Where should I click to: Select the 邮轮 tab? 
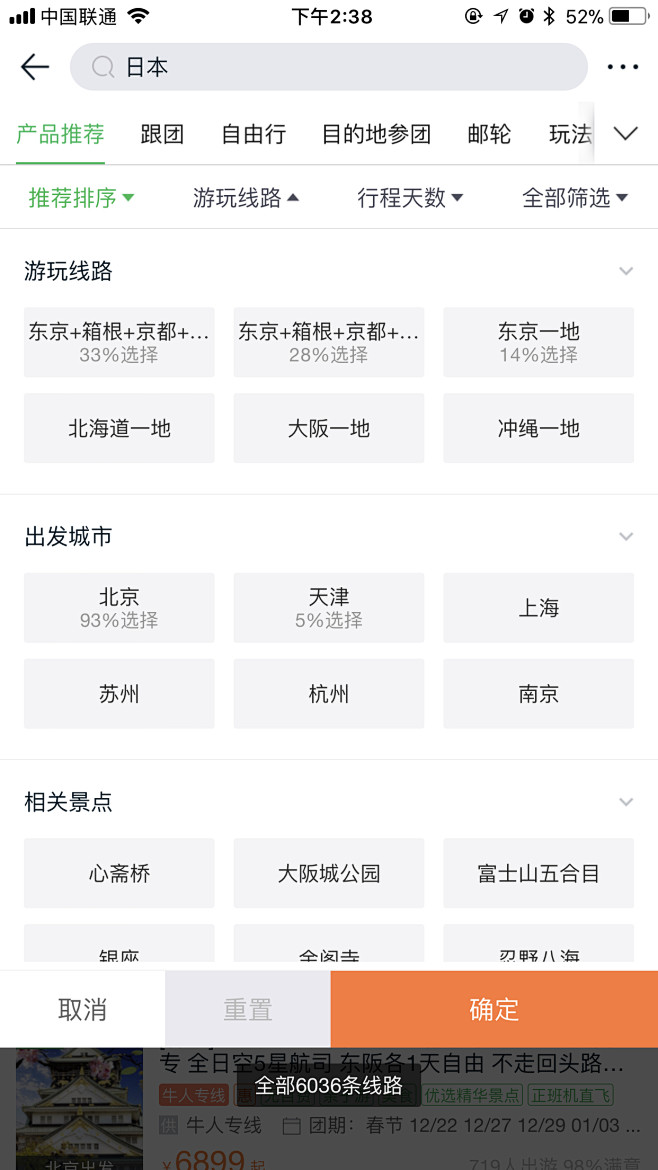[x=489, y=134]
